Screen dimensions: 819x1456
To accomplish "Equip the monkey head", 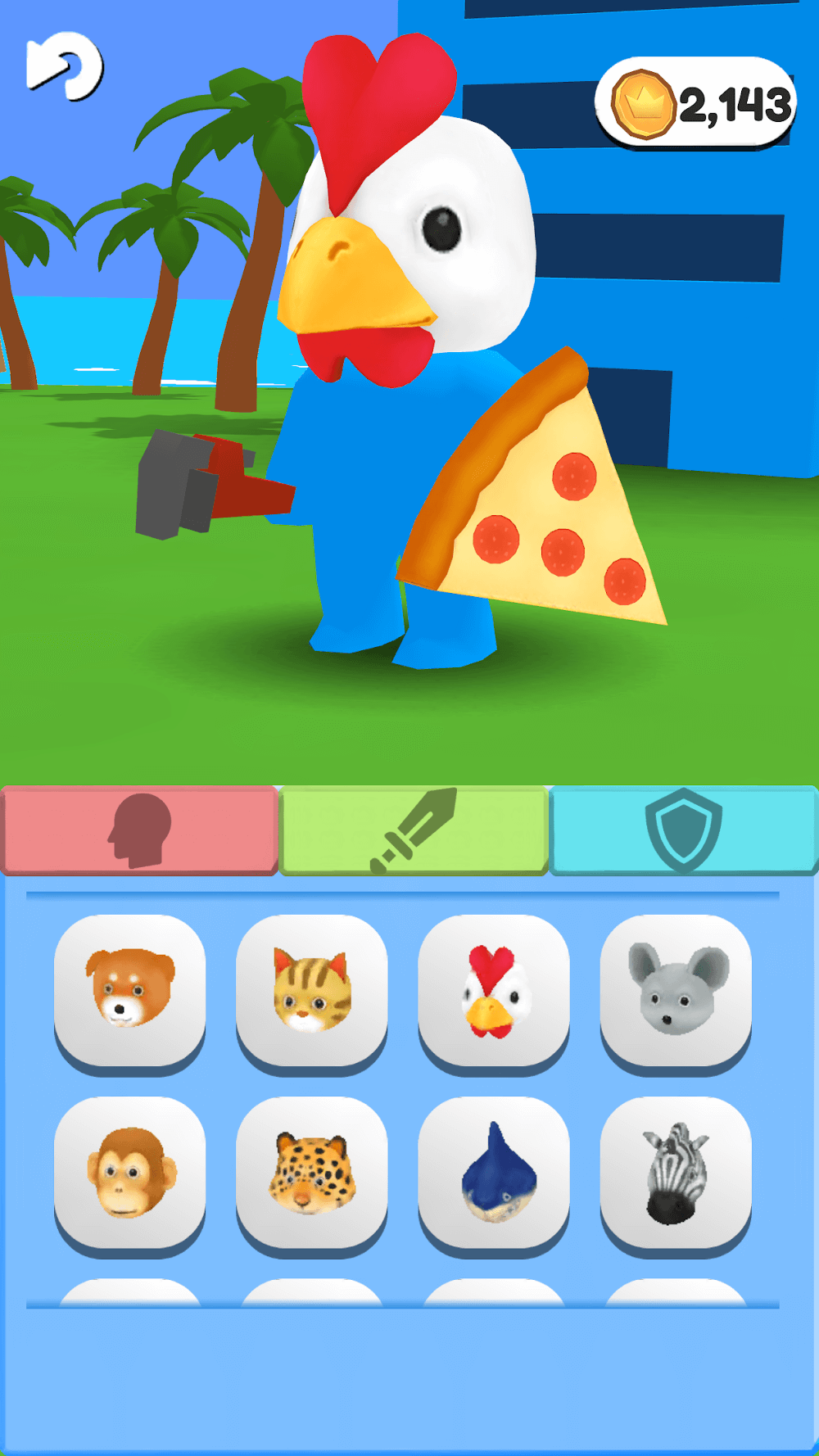I will pyautogui.click(x=129, y=1171).
